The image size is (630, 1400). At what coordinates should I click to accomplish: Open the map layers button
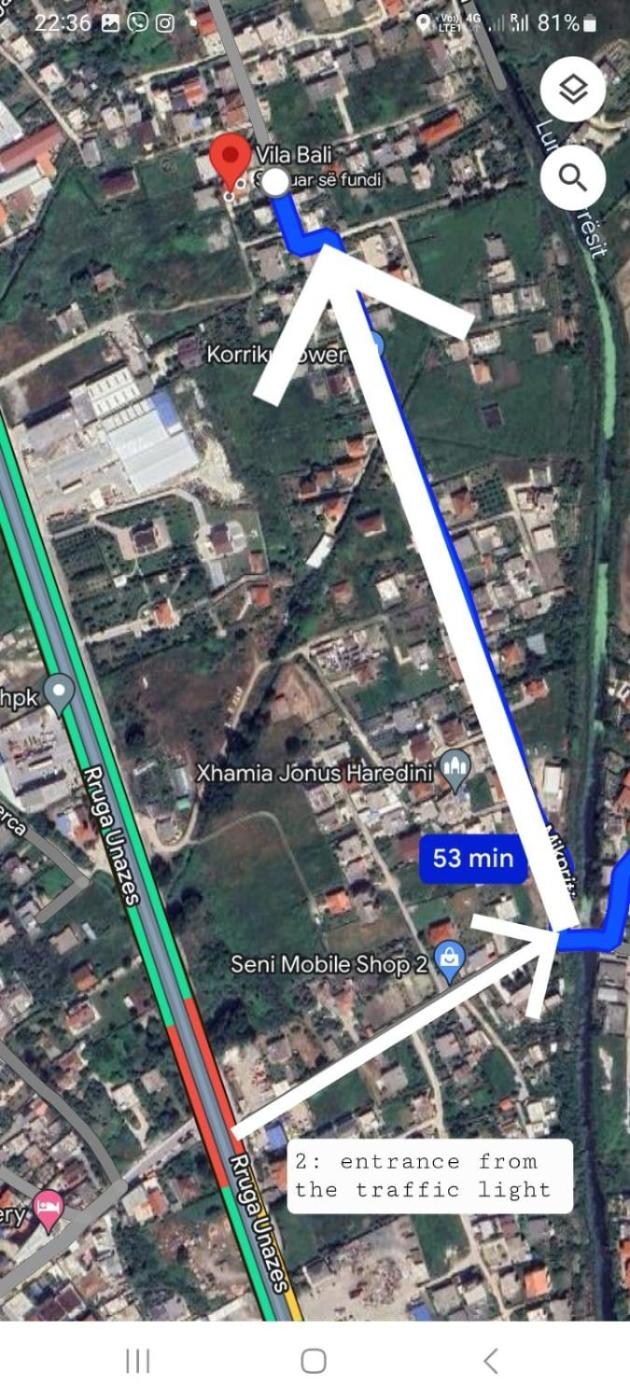click(x=573, y=92)
